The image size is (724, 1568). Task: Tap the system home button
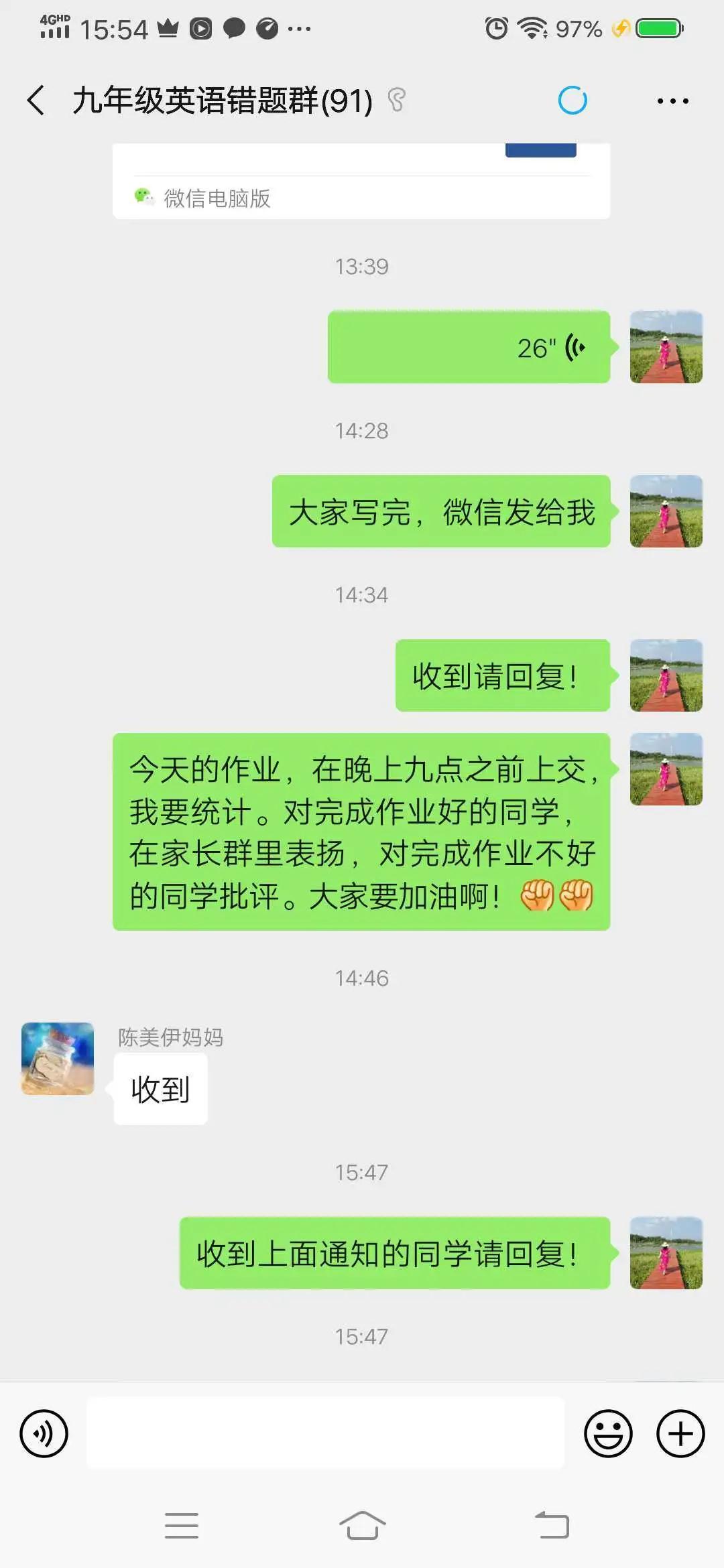point(362,1526)
